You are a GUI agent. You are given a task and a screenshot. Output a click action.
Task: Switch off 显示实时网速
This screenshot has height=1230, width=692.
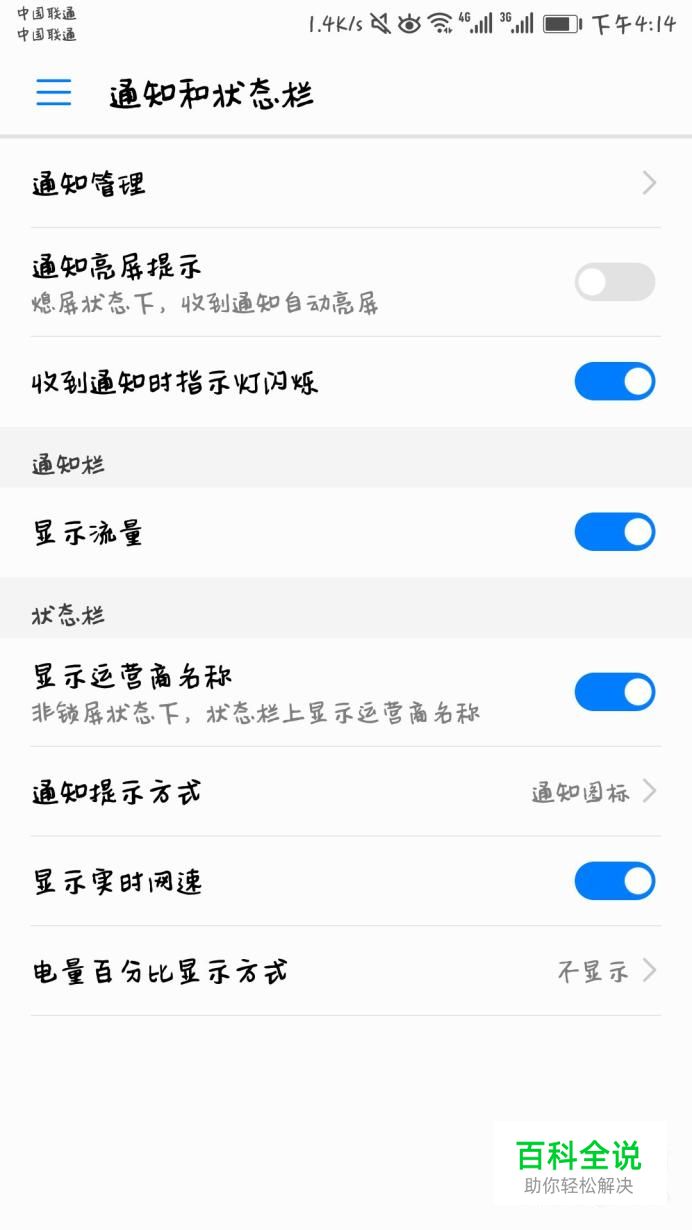[x=614, y=881]
